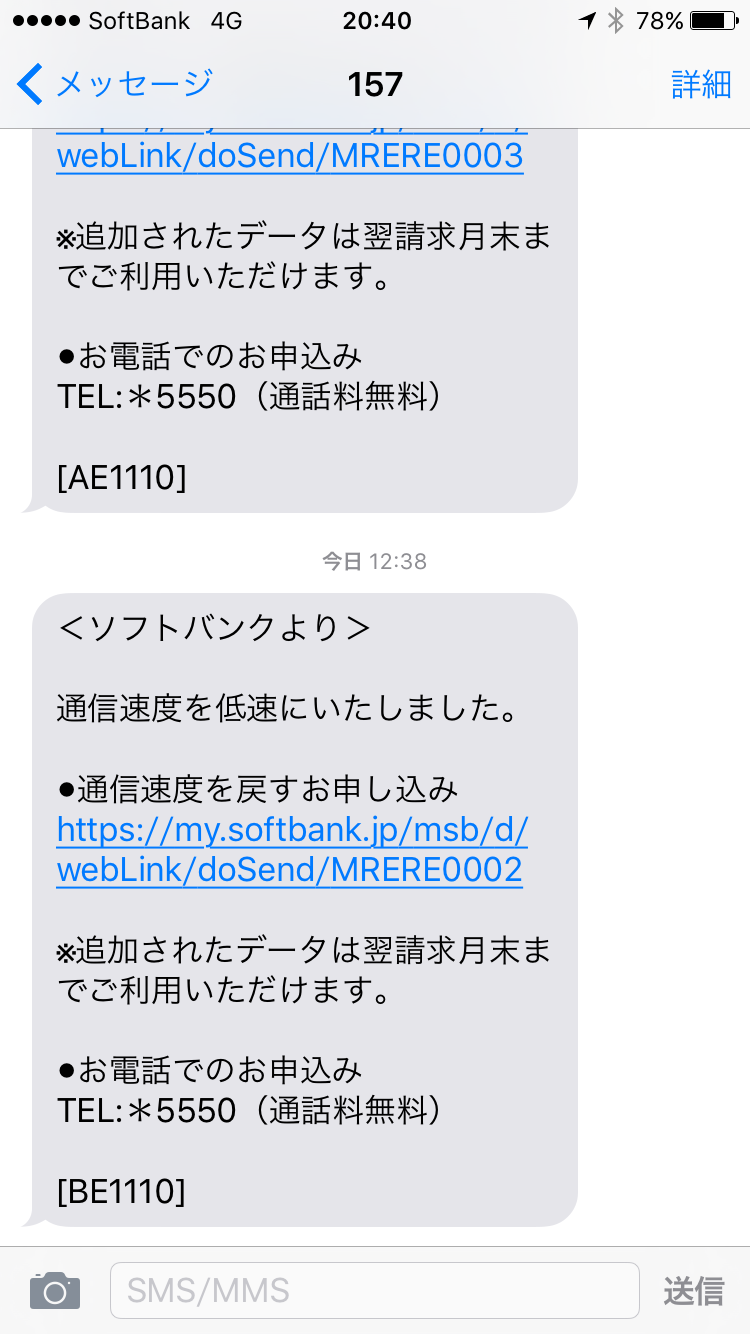Viewport: 750px width, 1334px height.
Task: Open 詳細 for this conversation
Action: click(x=701, y=84)
